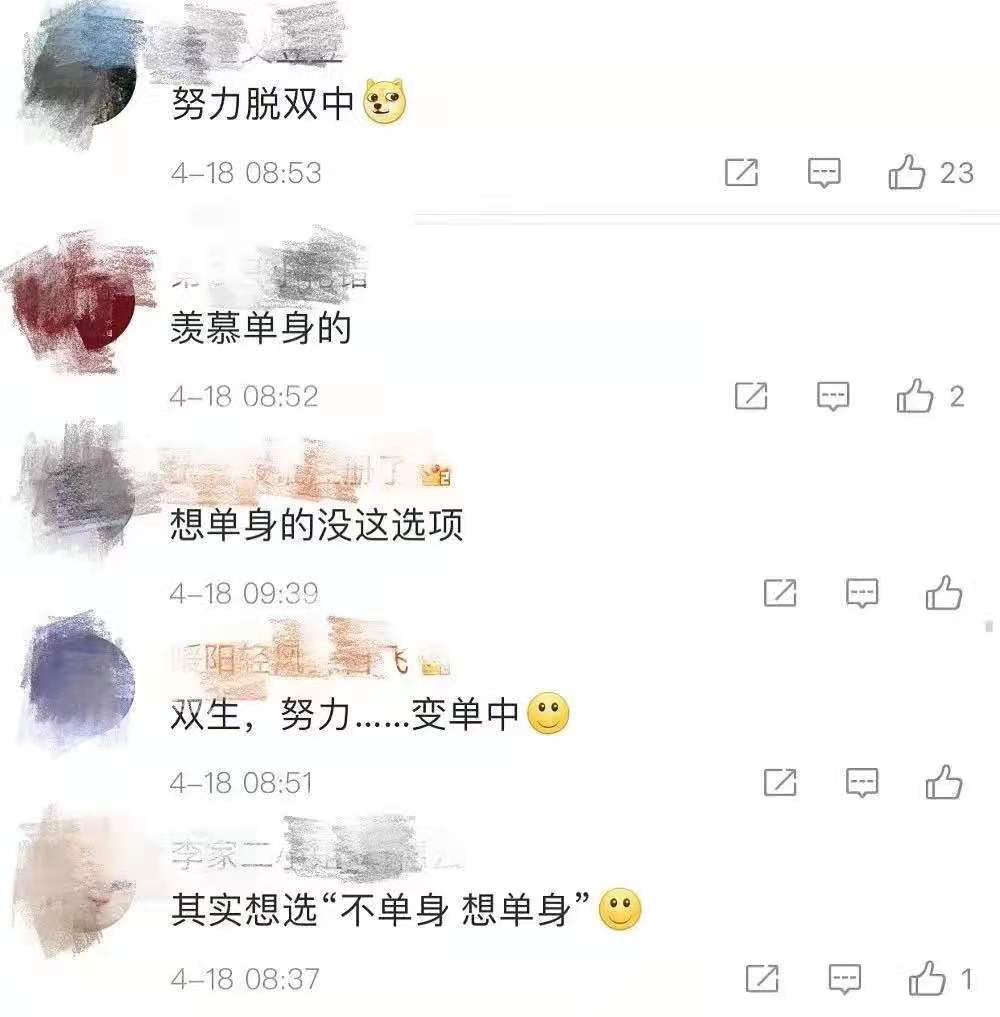Like the comment "想单身的没这选项"

pos(943,594)
